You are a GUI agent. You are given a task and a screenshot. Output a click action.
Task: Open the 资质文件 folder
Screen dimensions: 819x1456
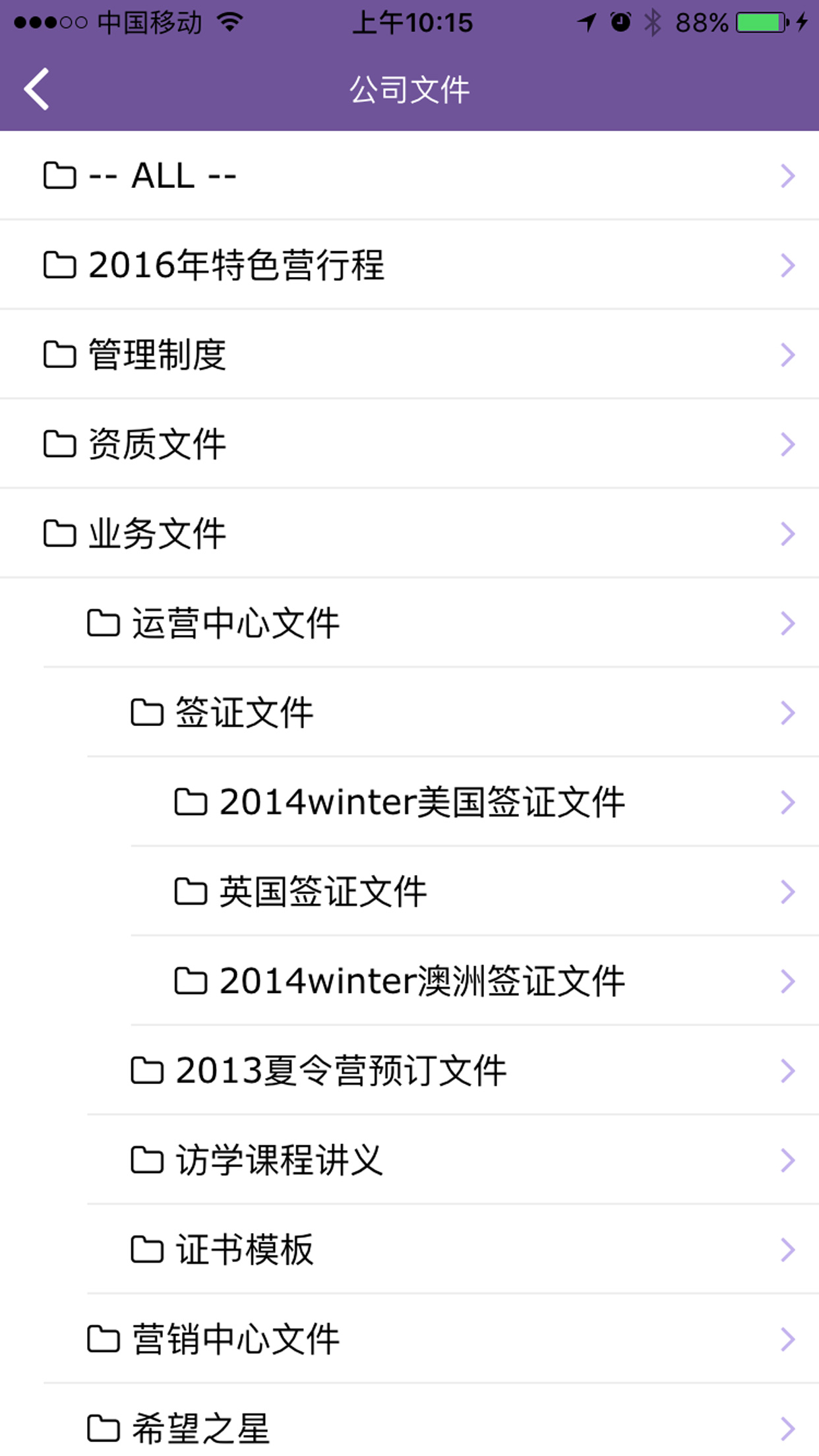[x=409, y=444]
